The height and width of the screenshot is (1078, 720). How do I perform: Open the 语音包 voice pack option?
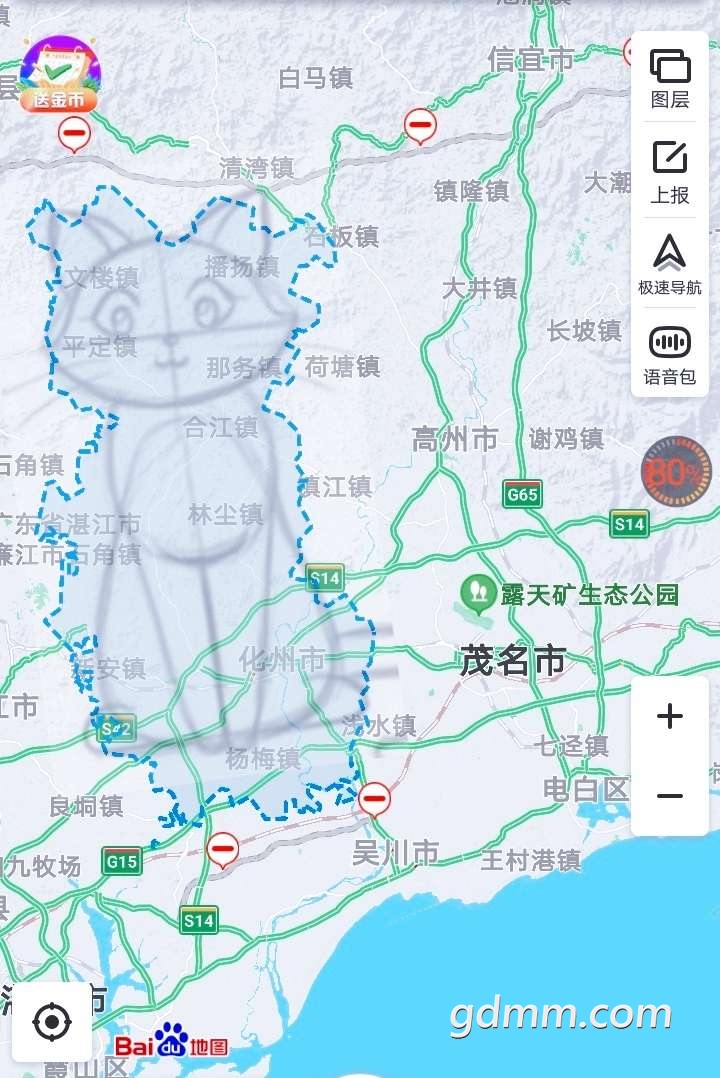[670, 355]
